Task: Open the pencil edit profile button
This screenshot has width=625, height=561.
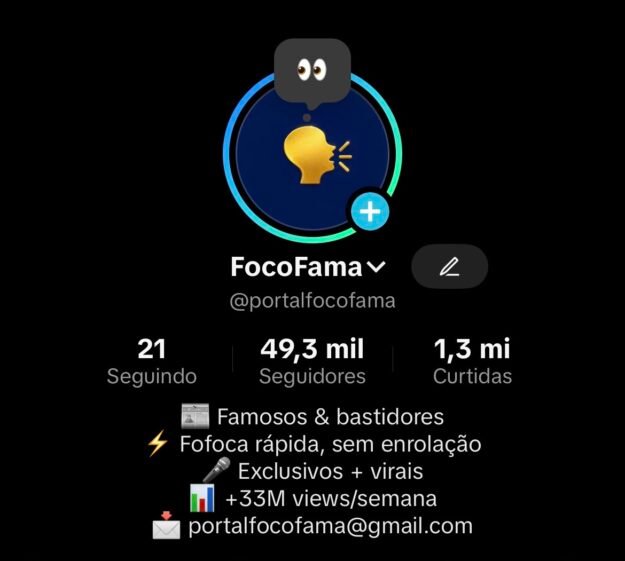Action: point(449,267)
